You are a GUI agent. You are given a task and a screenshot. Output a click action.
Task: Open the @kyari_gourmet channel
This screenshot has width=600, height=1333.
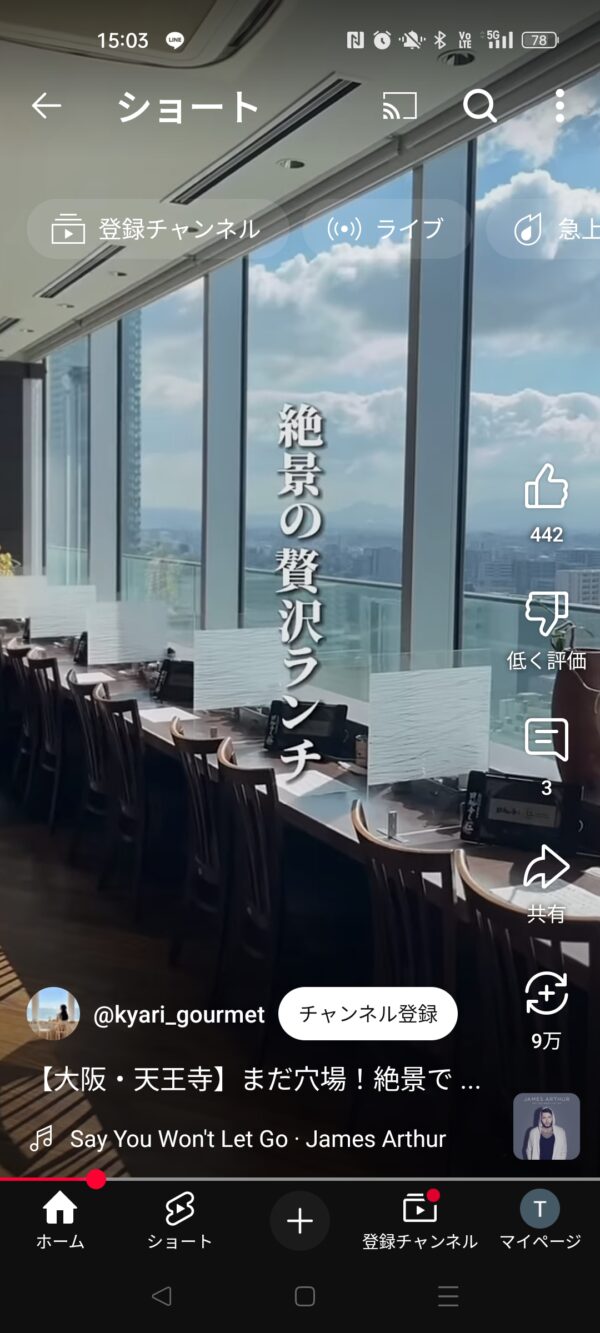(x=178, y=1015)
